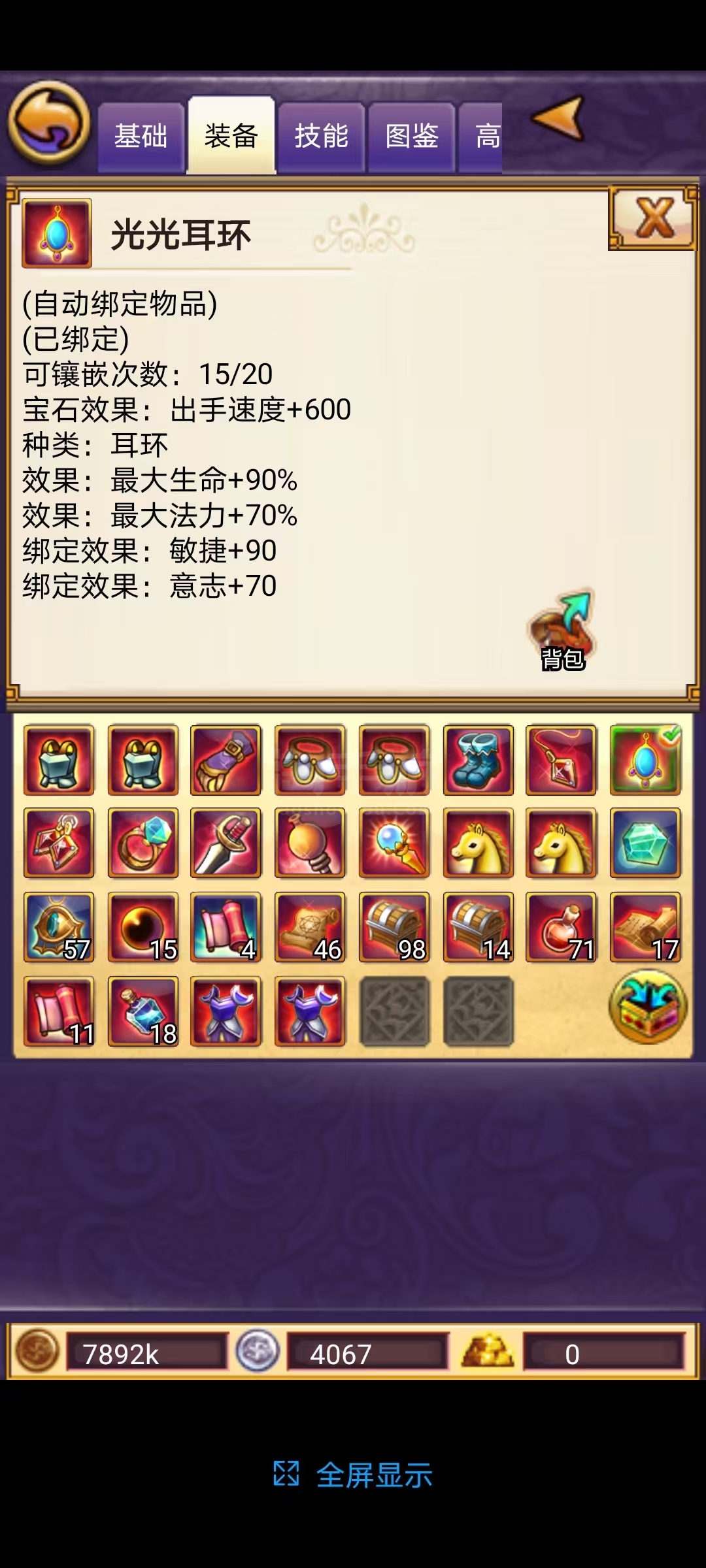
Task: Tap 全屏显示 to go fullscreen
Action: [x=353, y=1475]
